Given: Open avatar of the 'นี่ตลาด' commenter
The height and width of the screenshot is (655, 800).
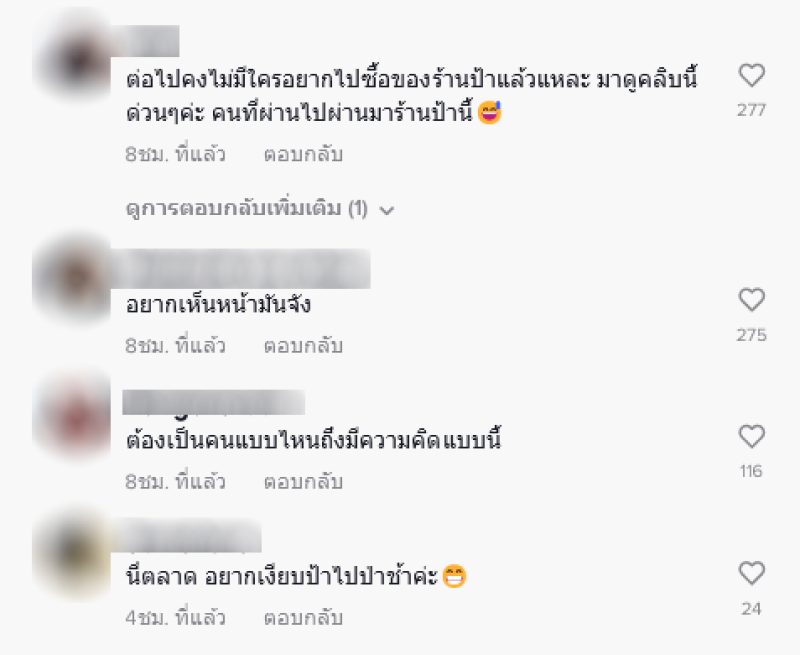Looking at the screenshot, I should pos(70,555).
